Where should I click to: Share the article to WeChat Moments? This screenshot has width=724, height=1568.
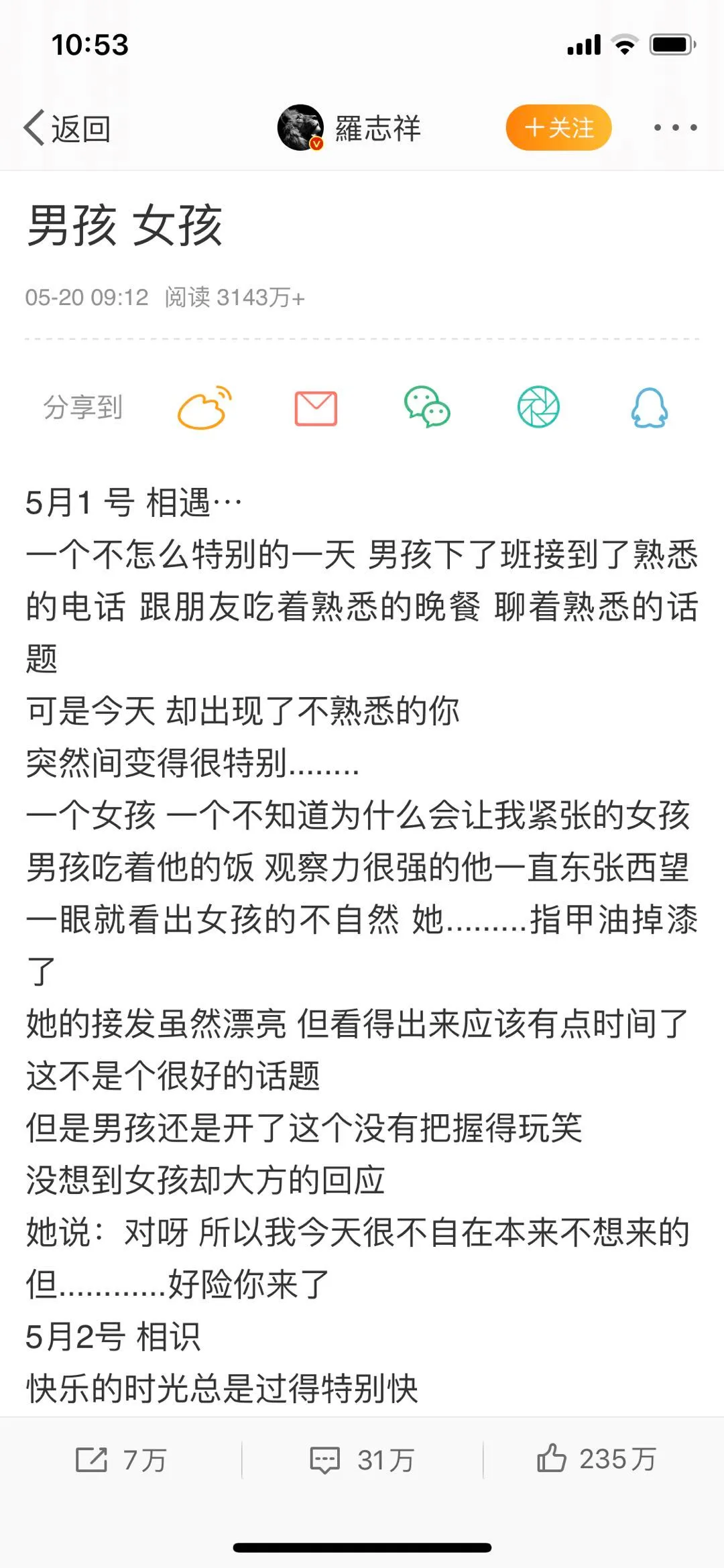538,408
